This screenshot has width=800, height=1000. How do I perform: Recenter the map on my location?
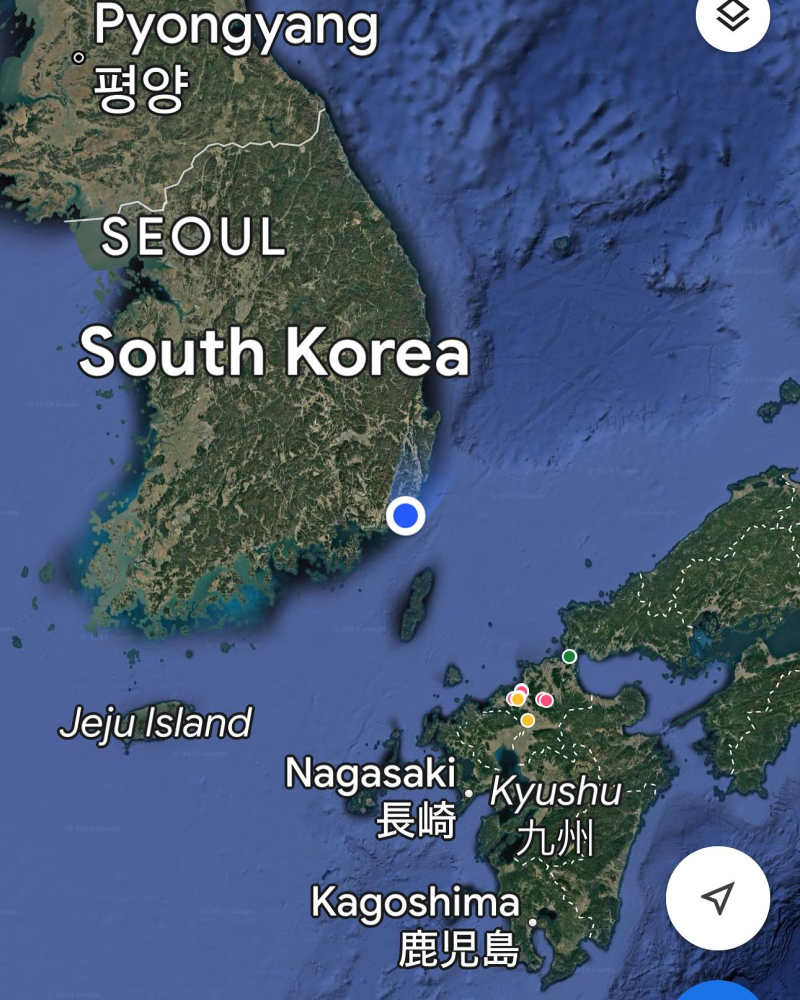coord(717,897)
